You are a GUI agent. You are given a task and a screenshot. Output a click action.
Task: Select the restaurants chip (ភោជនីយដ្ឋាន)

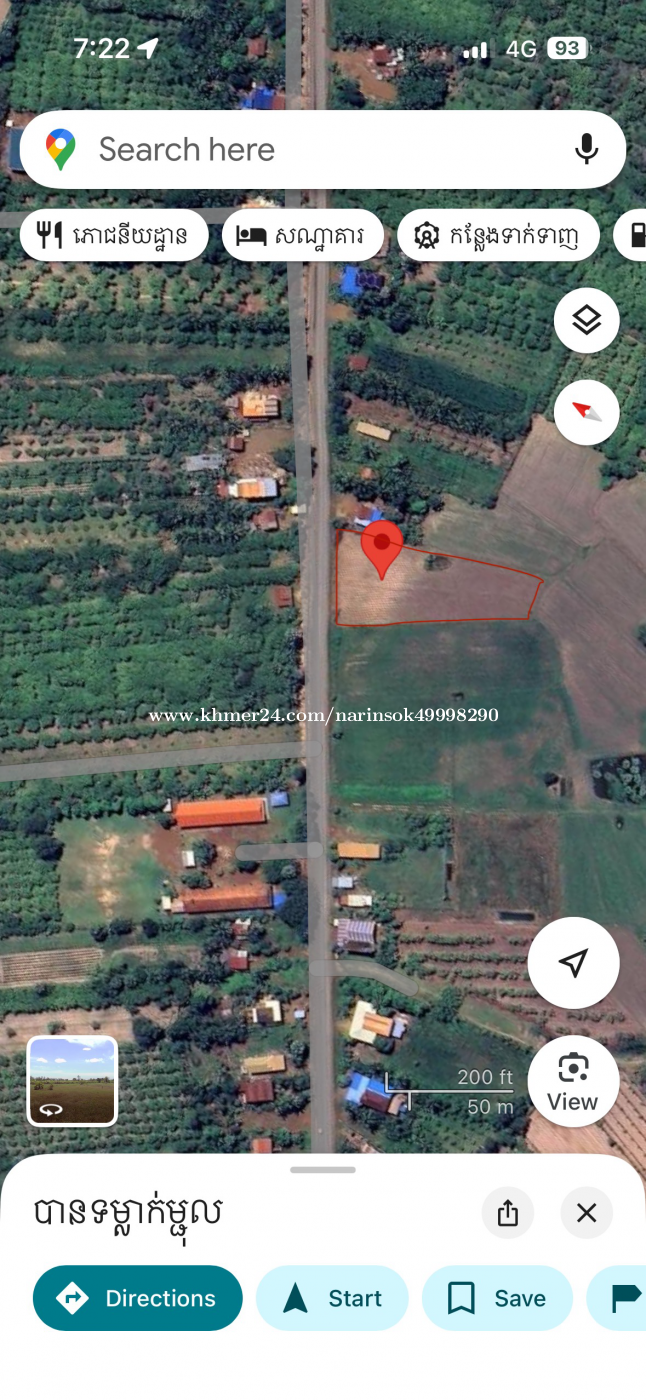[114, 236]
